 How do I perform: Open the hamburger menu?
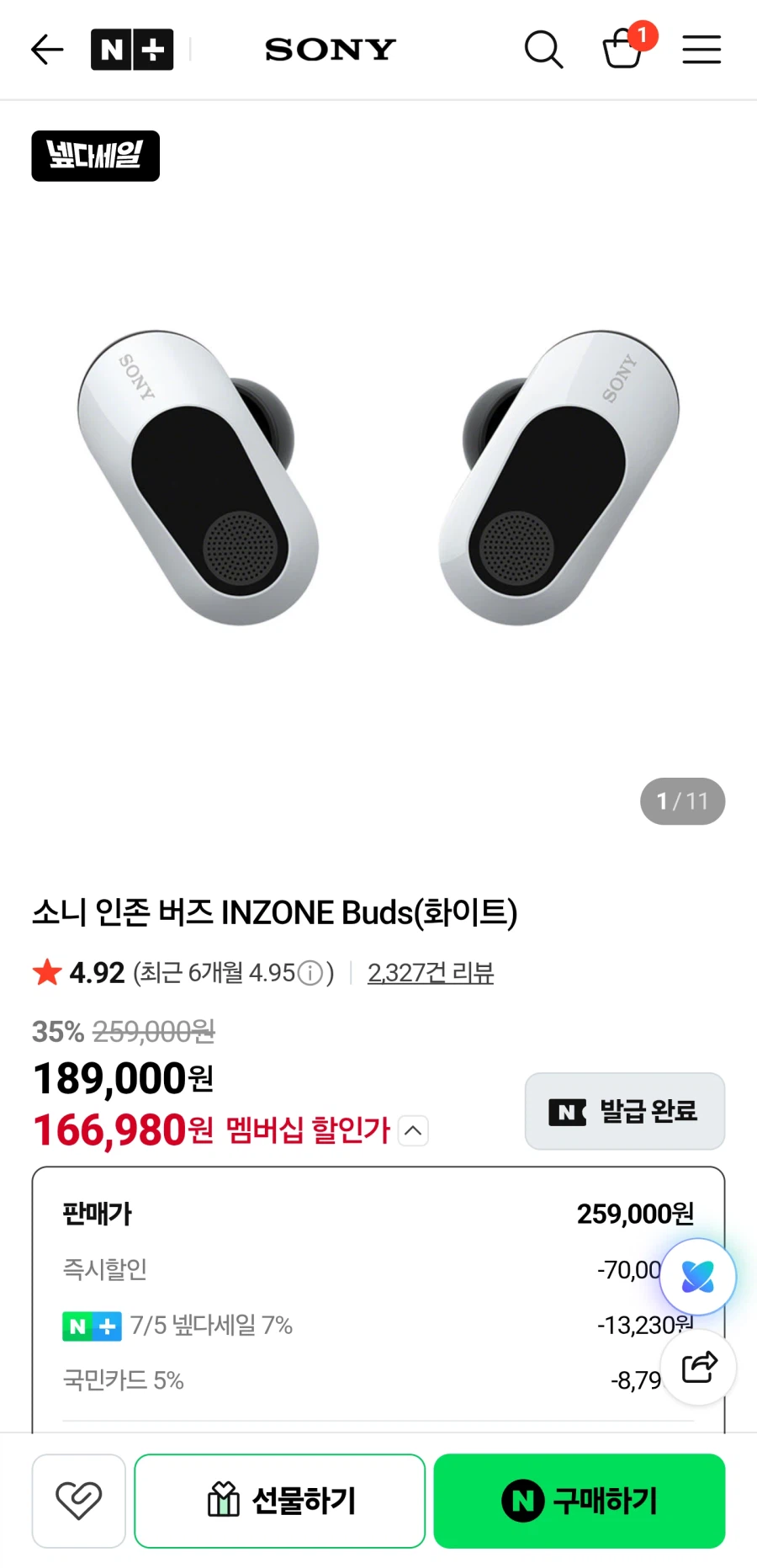(701, 50)
